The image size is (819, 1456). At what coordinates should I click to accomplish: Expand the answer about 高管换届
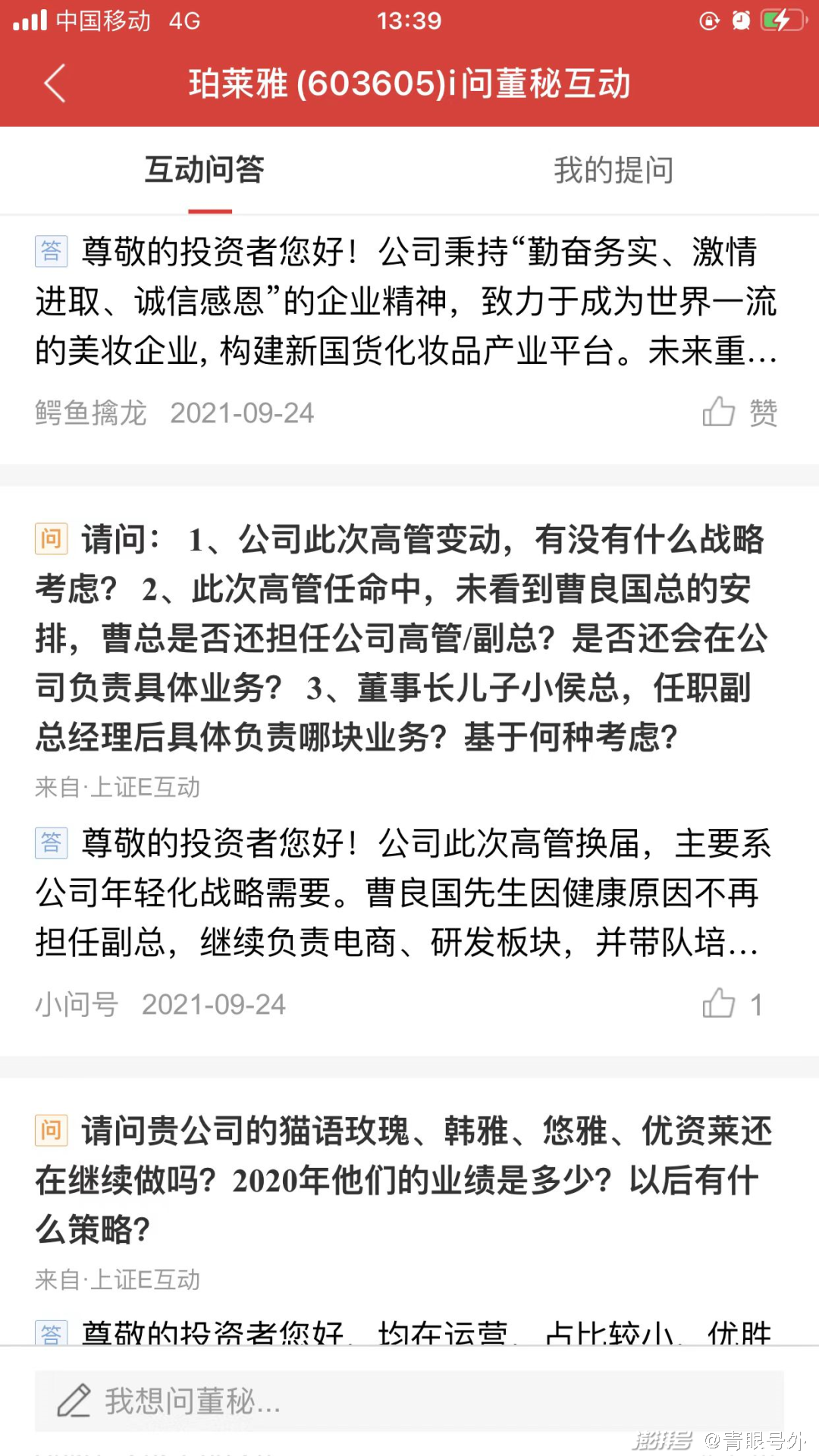[x=402, y=893]
